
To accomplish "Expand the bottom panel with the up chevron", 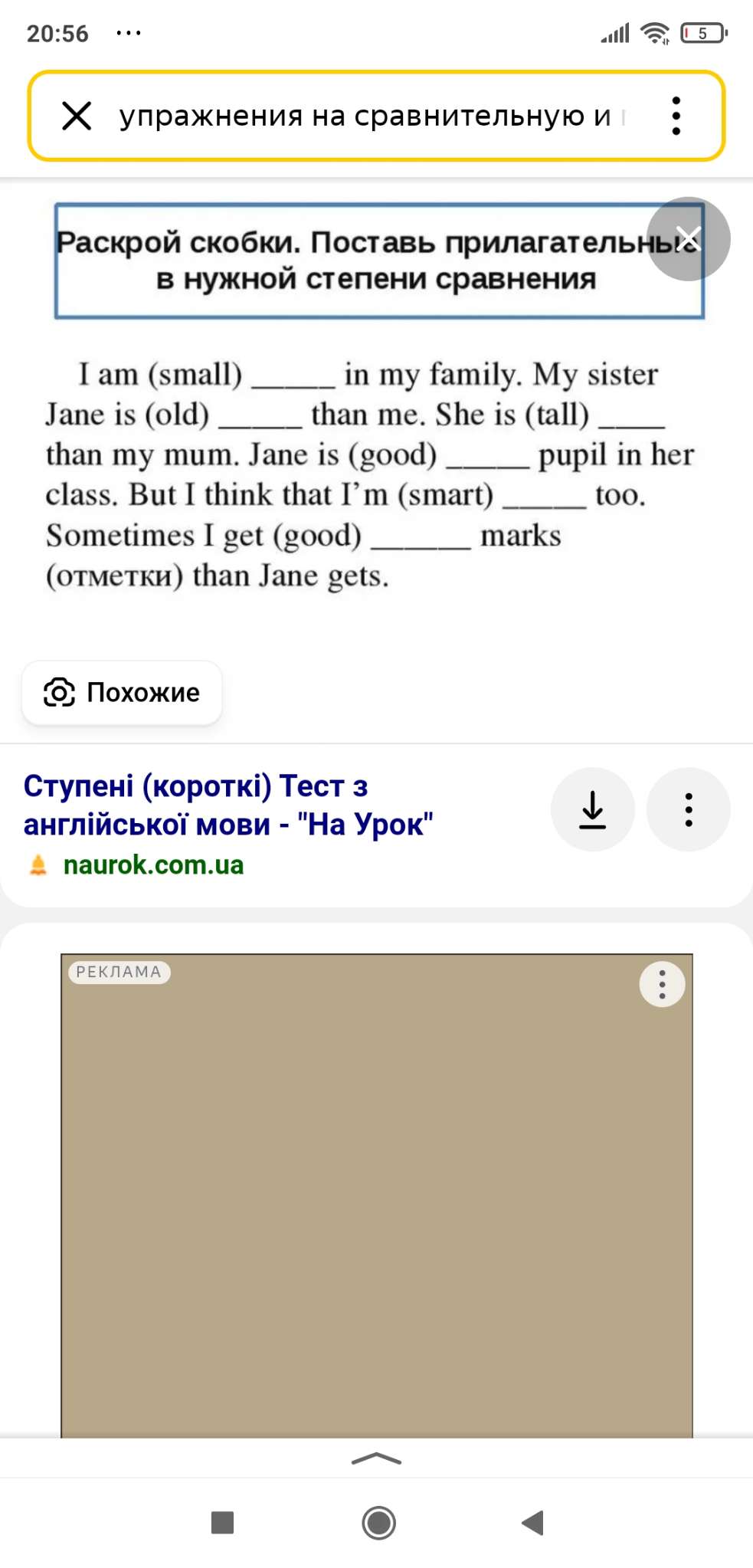I will [376, 1458].
